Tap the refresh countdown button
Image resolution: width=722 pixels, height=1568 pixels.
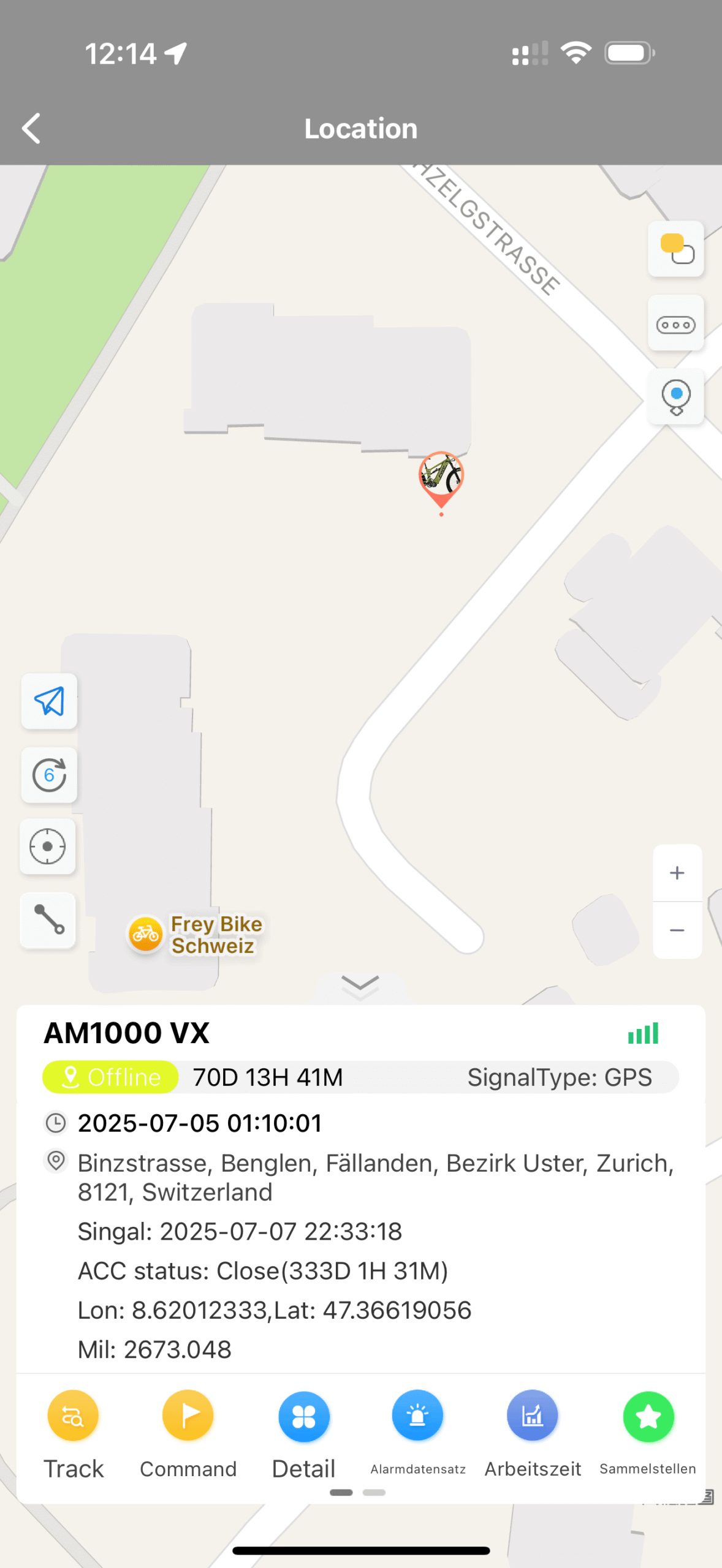(49, 775)
